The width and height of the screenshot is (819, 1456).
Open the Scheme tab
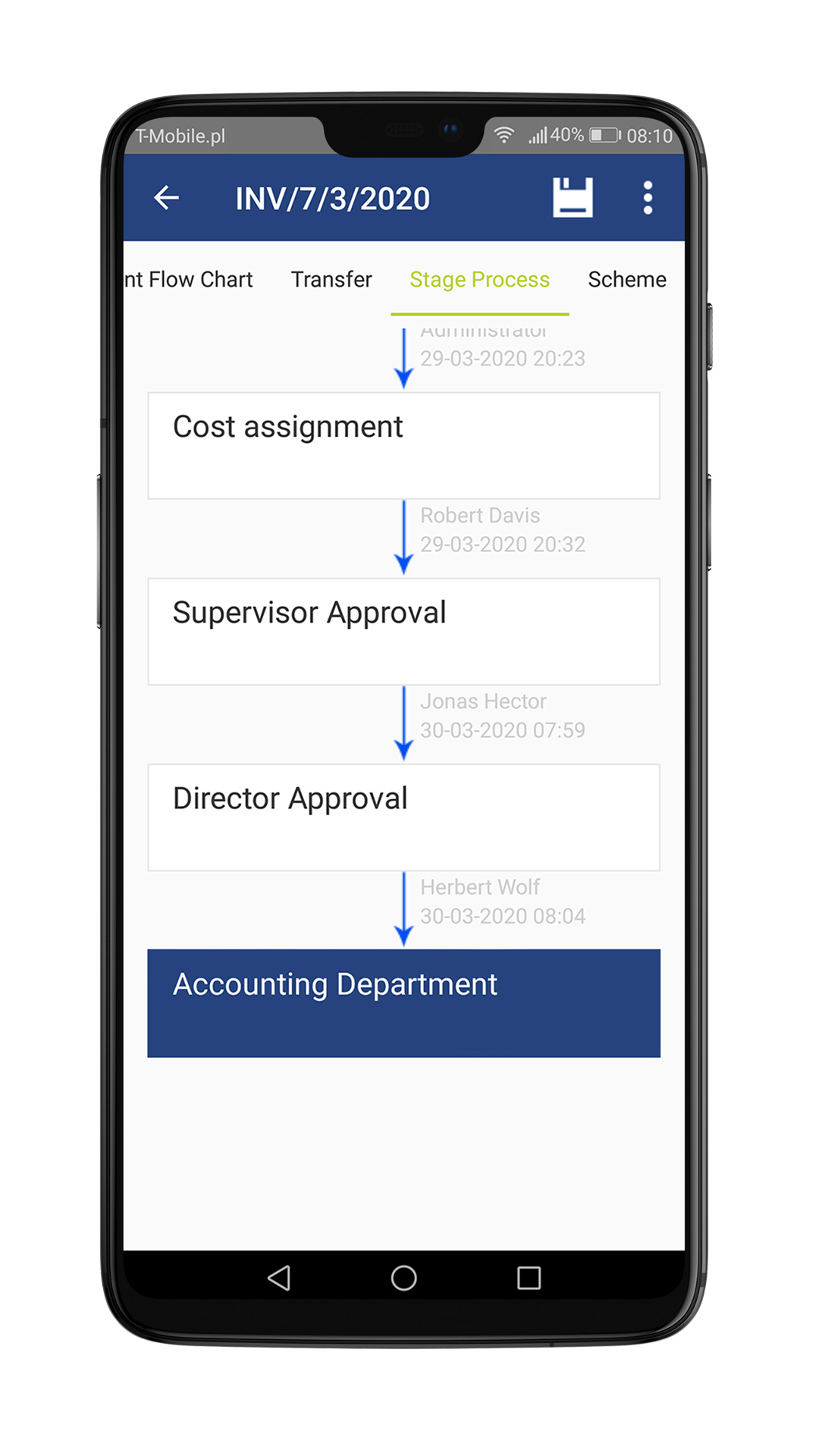(626, 280)
